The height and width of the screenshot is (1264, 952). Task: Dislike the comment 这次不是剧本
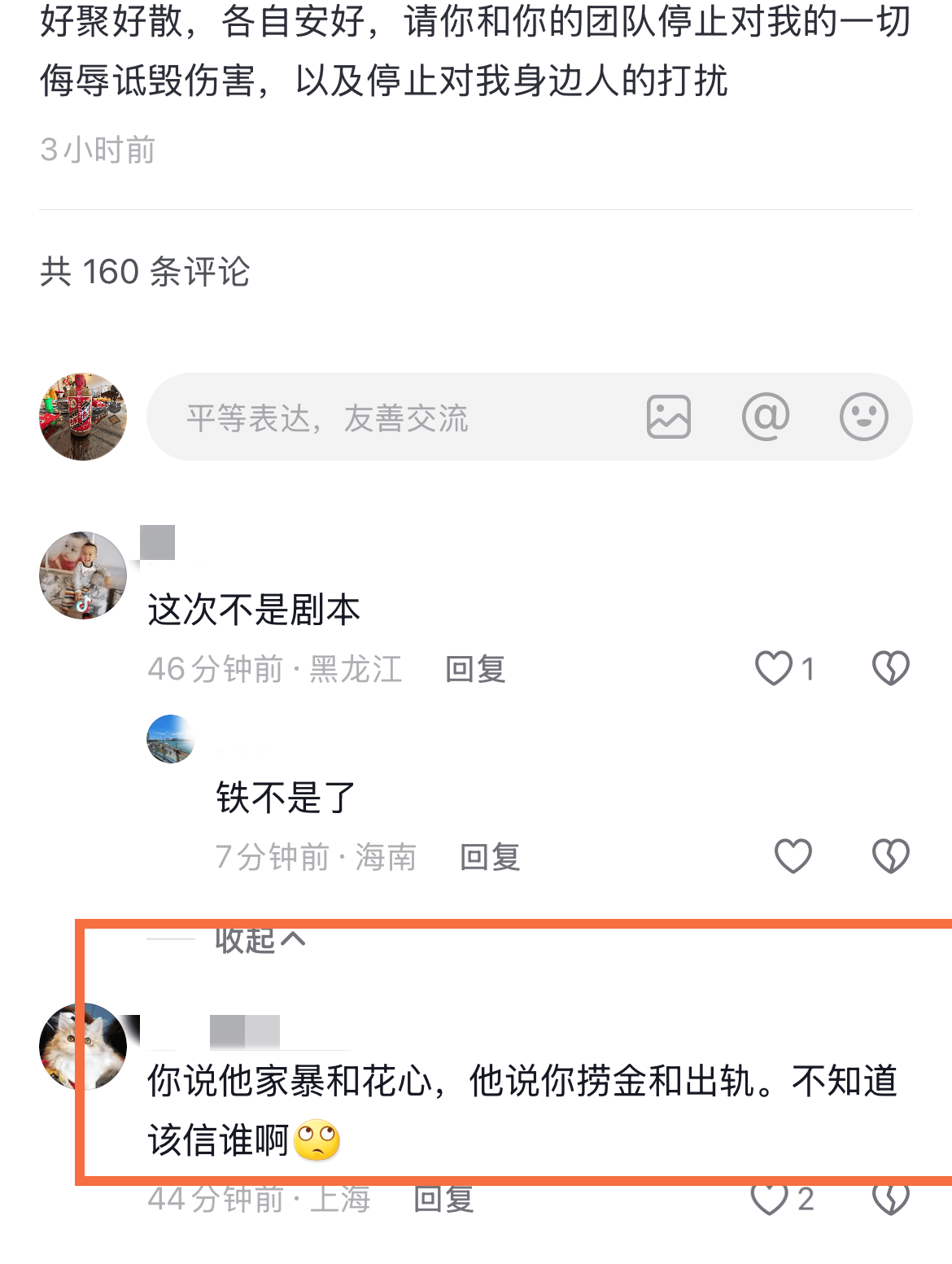(890, 669)
